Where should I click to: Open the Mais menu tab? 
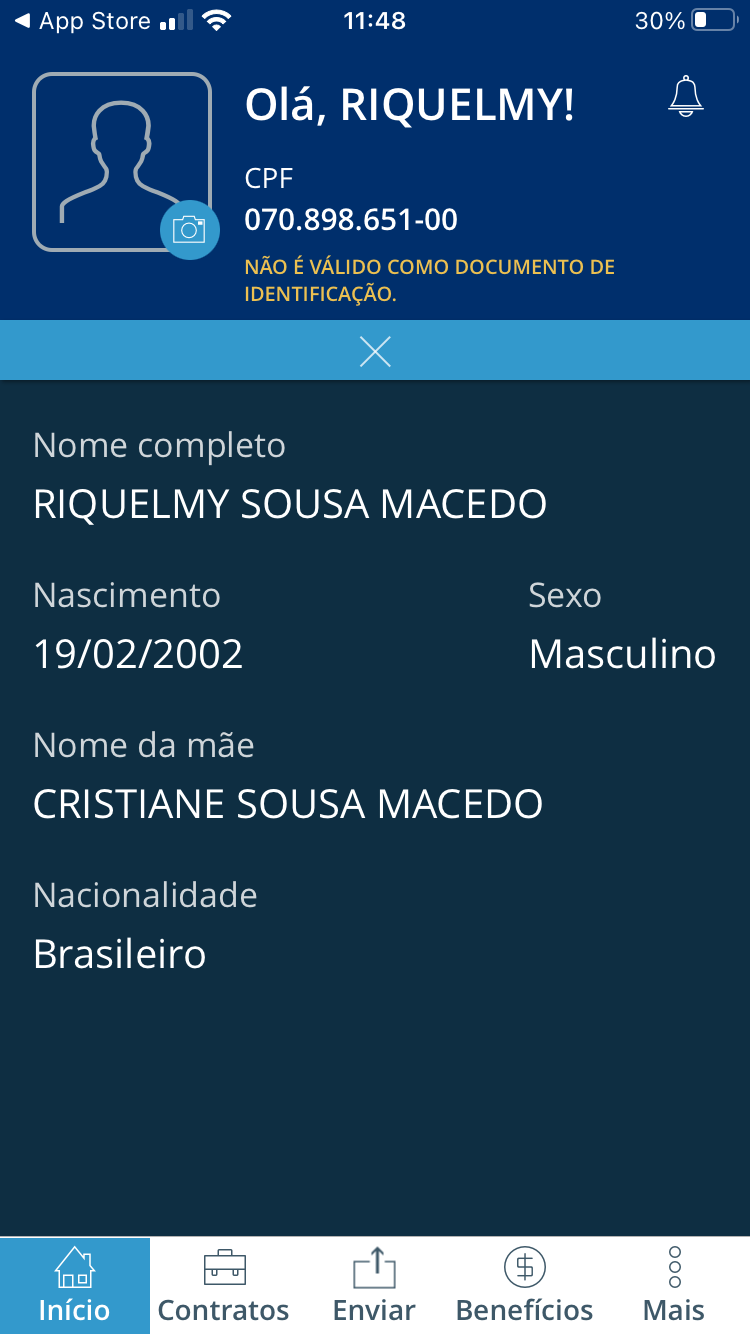click(x=674, y=1286)
